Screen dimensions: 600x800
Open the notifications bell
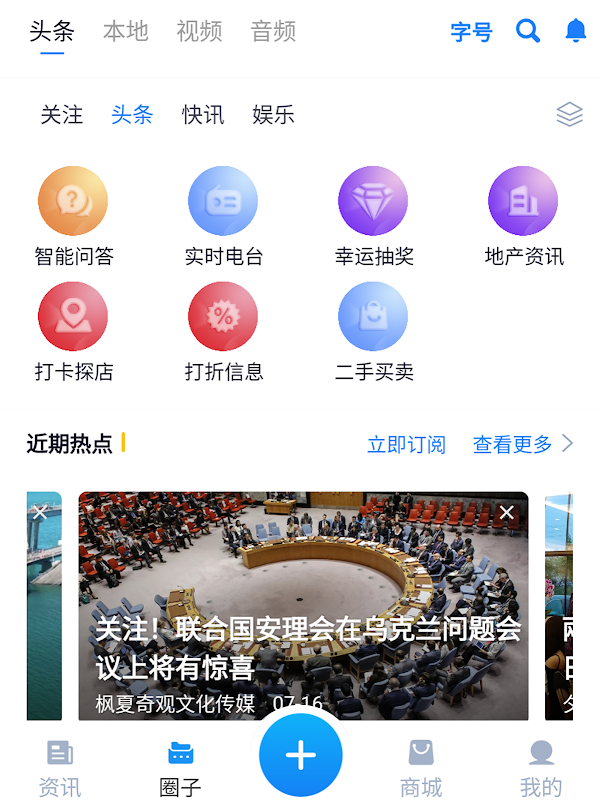point(576,31)
